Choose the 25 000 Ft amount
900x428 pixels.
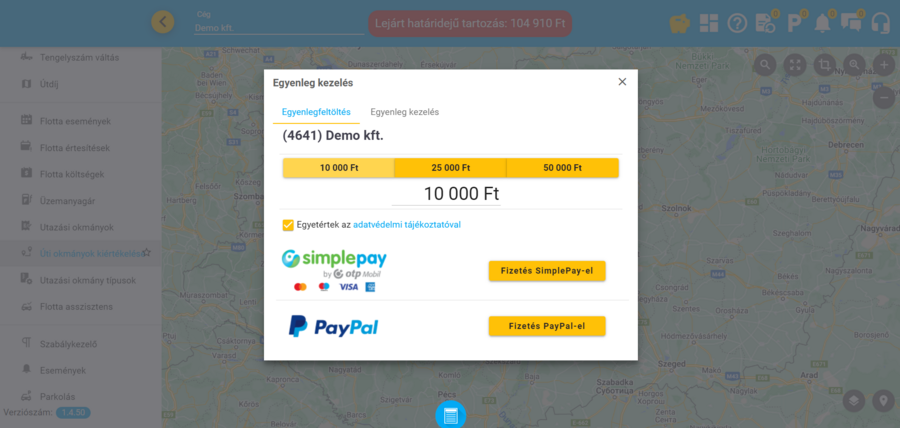tap(450, 168)
